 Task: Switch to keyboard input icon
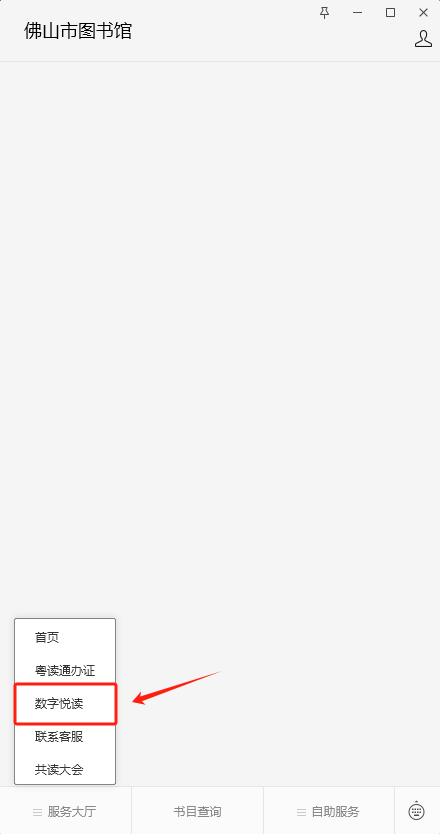[x=417, y=811]
